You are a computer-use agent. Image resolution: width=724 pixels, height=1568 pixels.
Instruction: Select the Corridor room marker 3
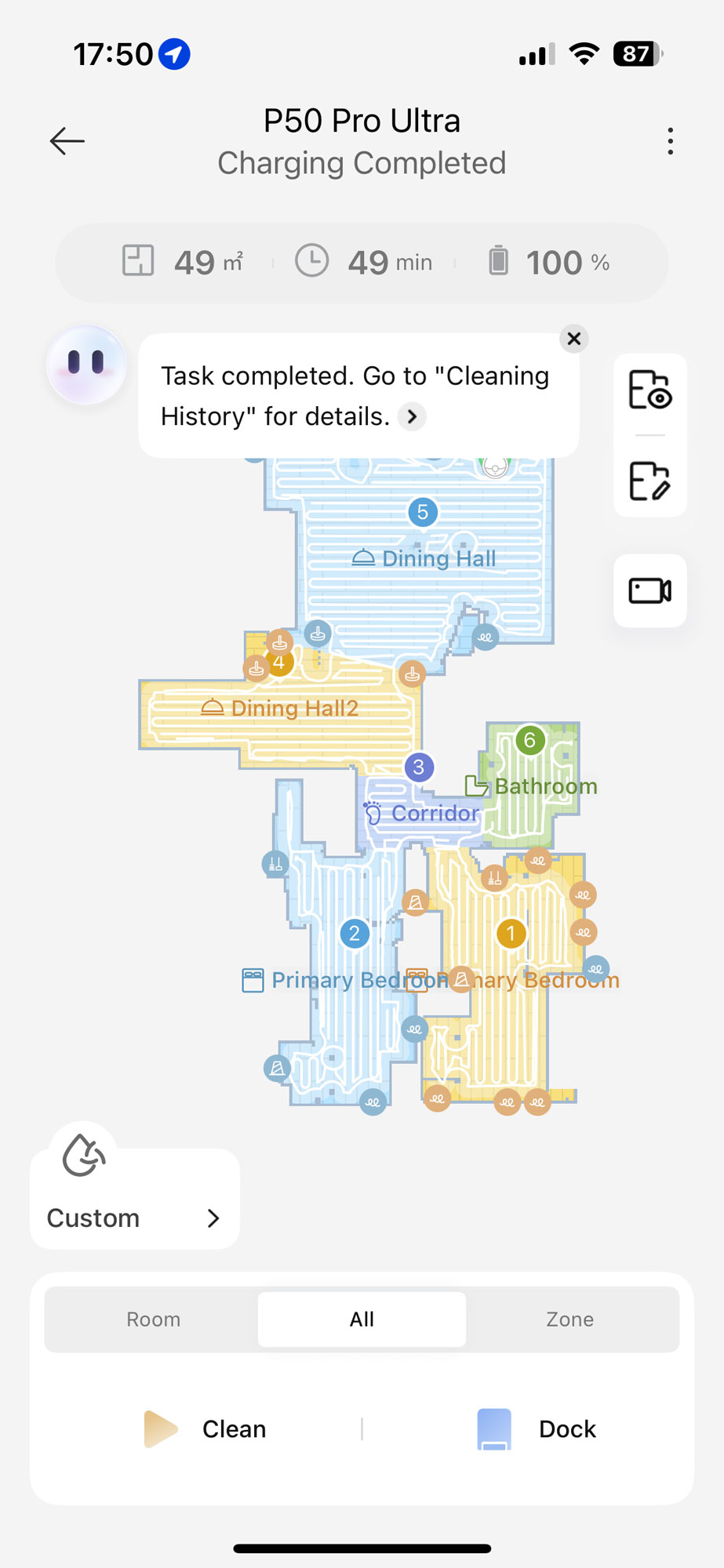click(419, 767)
